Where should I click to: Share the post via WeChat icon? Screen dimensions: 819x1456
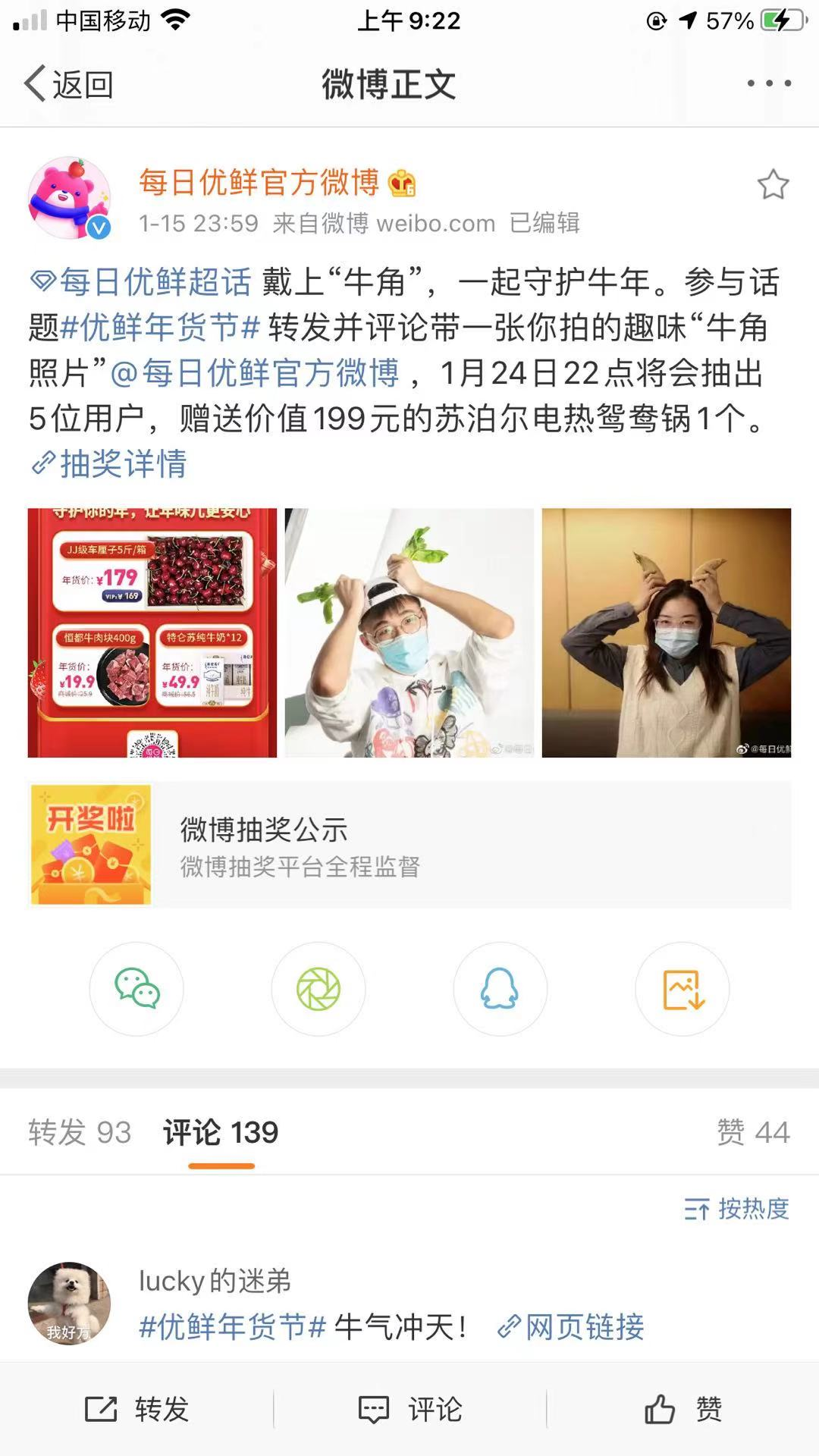[x=136, y=990]
